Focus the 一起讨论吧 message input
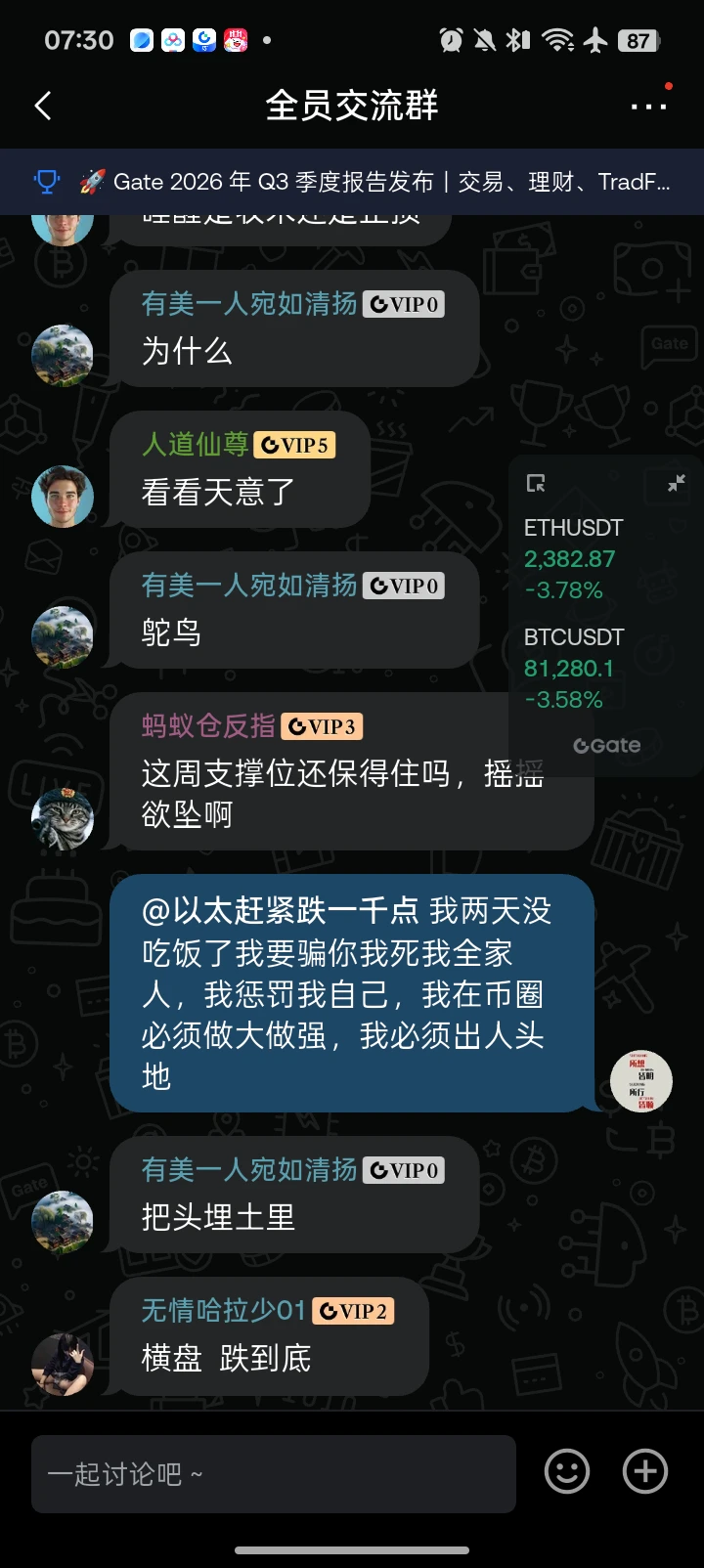704x1568 pixels. (x=274, y=1474)
